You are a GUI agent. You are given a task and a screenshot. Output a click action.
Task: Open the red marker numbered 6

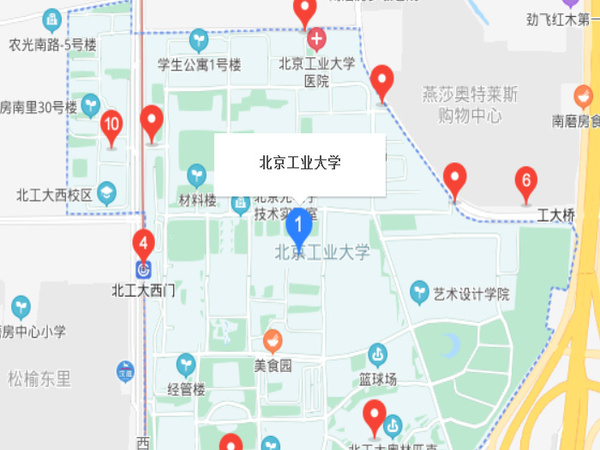524,182
